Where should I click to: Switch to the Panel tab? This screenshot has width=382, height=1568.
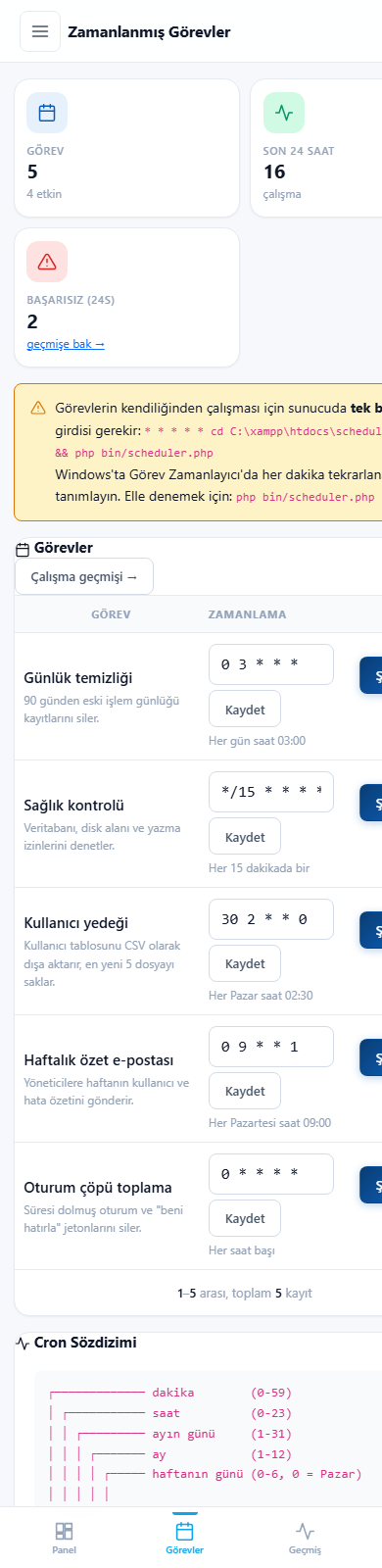point(65,1538)
